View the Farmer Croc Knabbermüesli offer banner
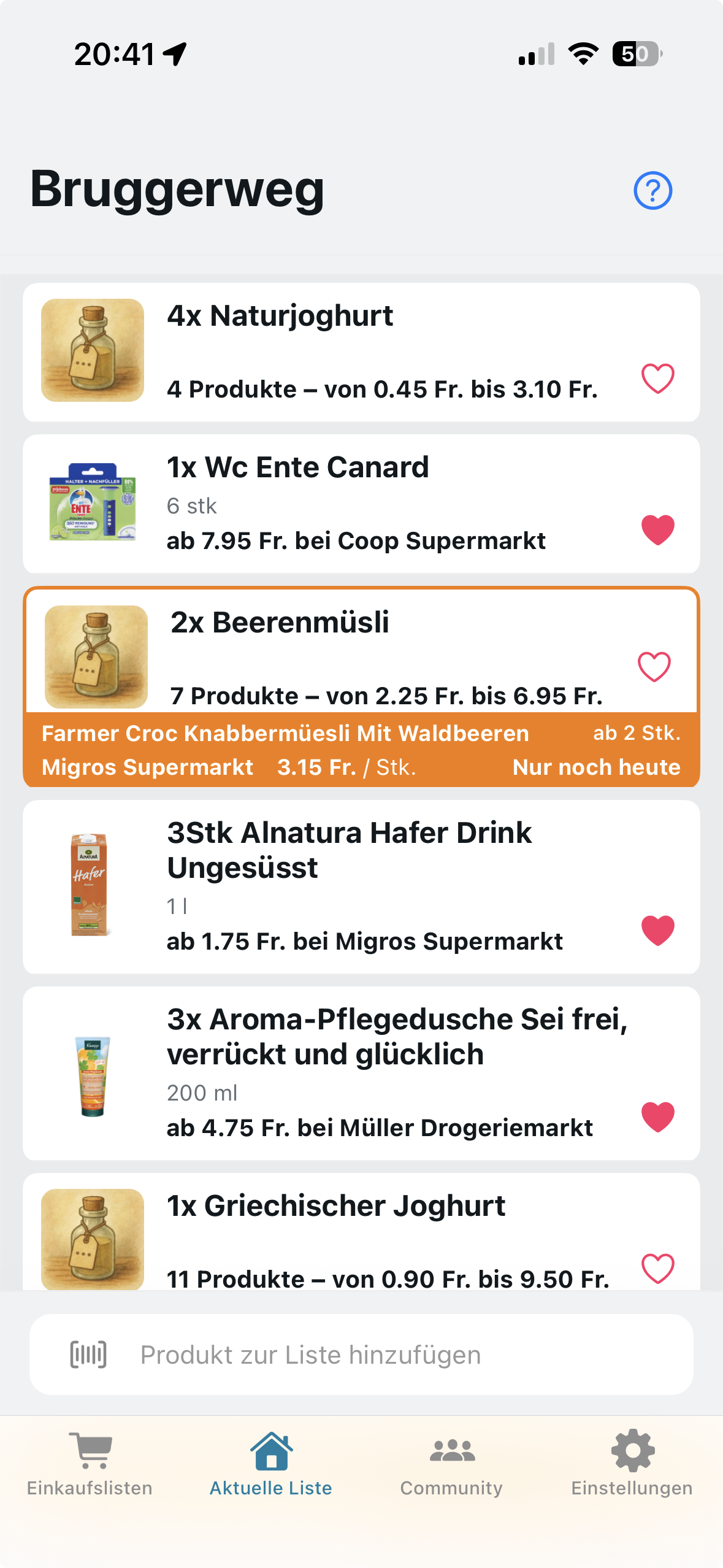This screenshot has height=1568, width=723. pos(361,750)
